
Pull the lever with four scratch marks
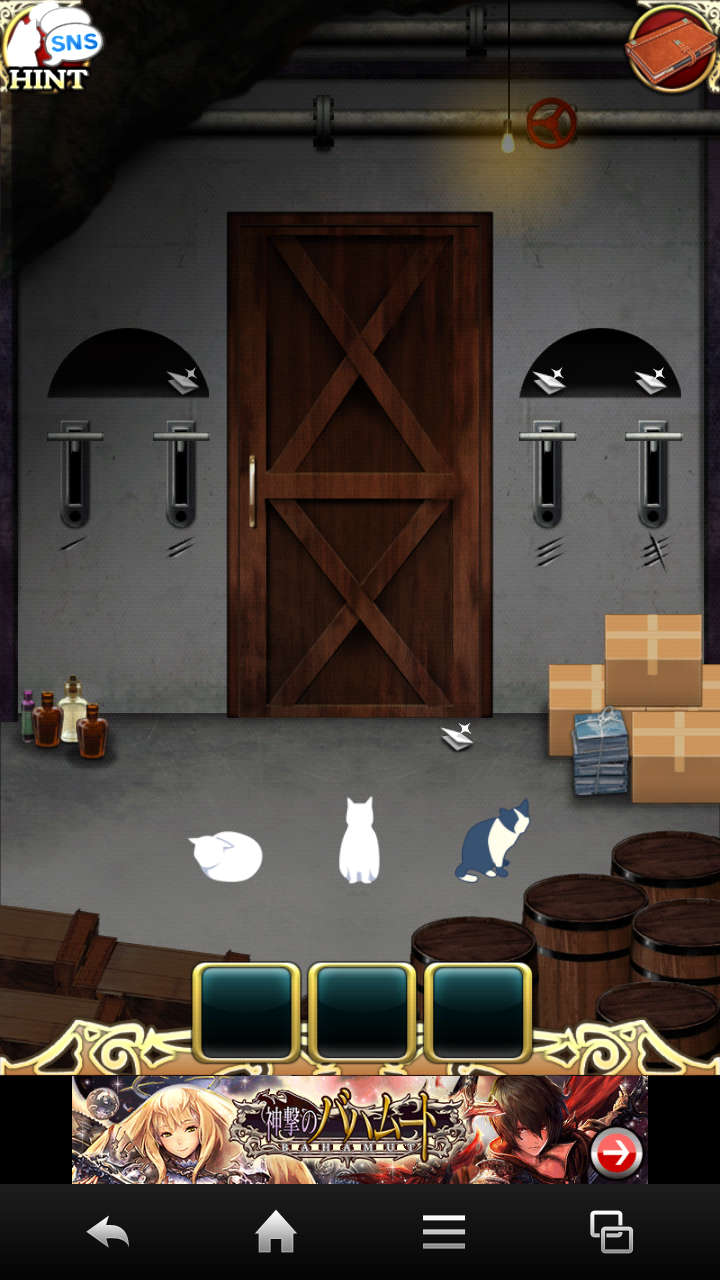point(653,472)
